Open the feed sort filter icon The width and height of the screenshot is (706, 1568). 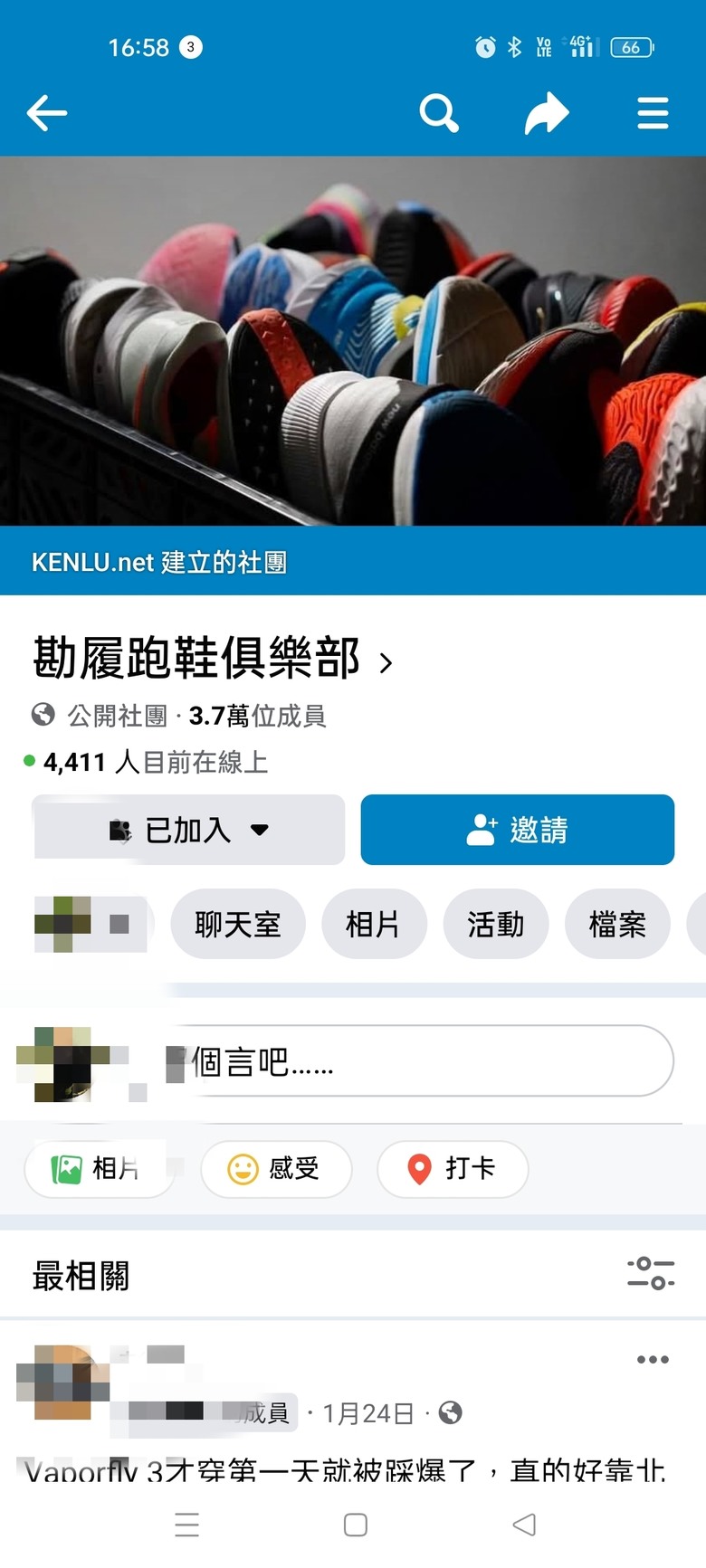(x=651, y=1273)
